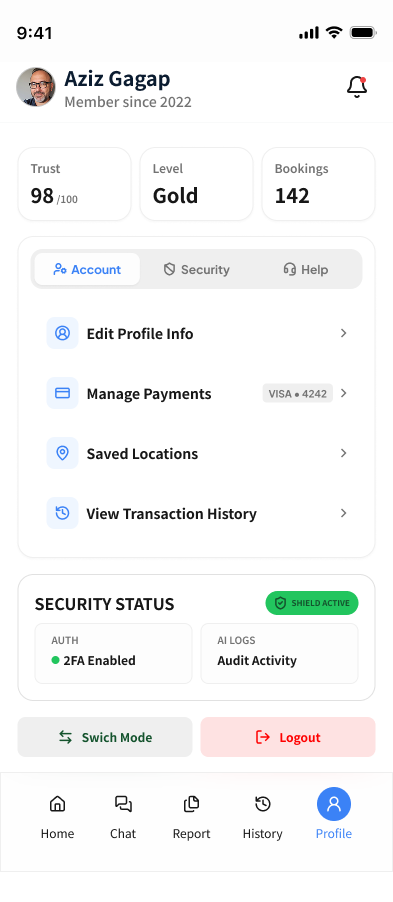
Task: Open Audit Activity AI logs card
Action: 279,653
